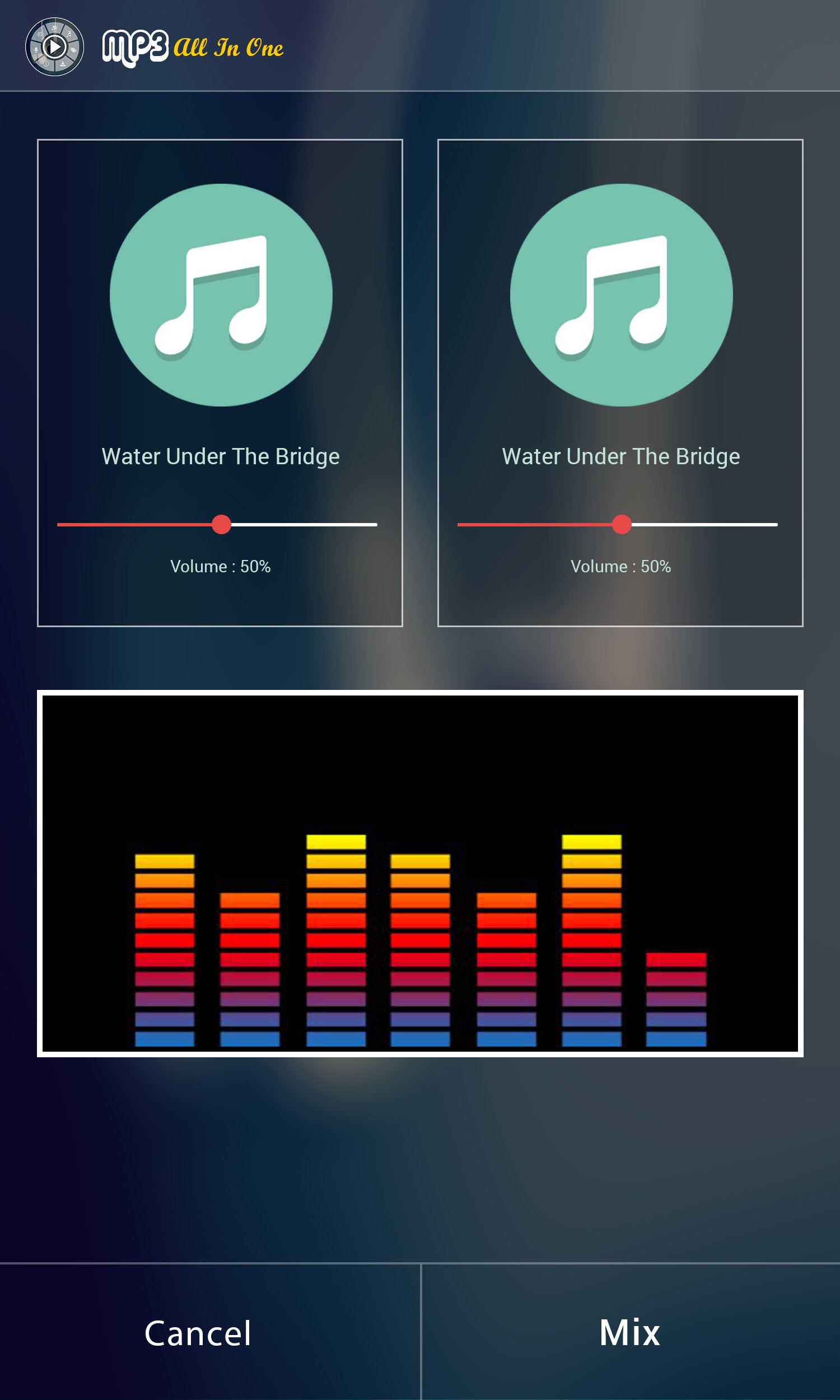
Task: Tap the MP3 All In One app icon
Action: coord(54,46)
